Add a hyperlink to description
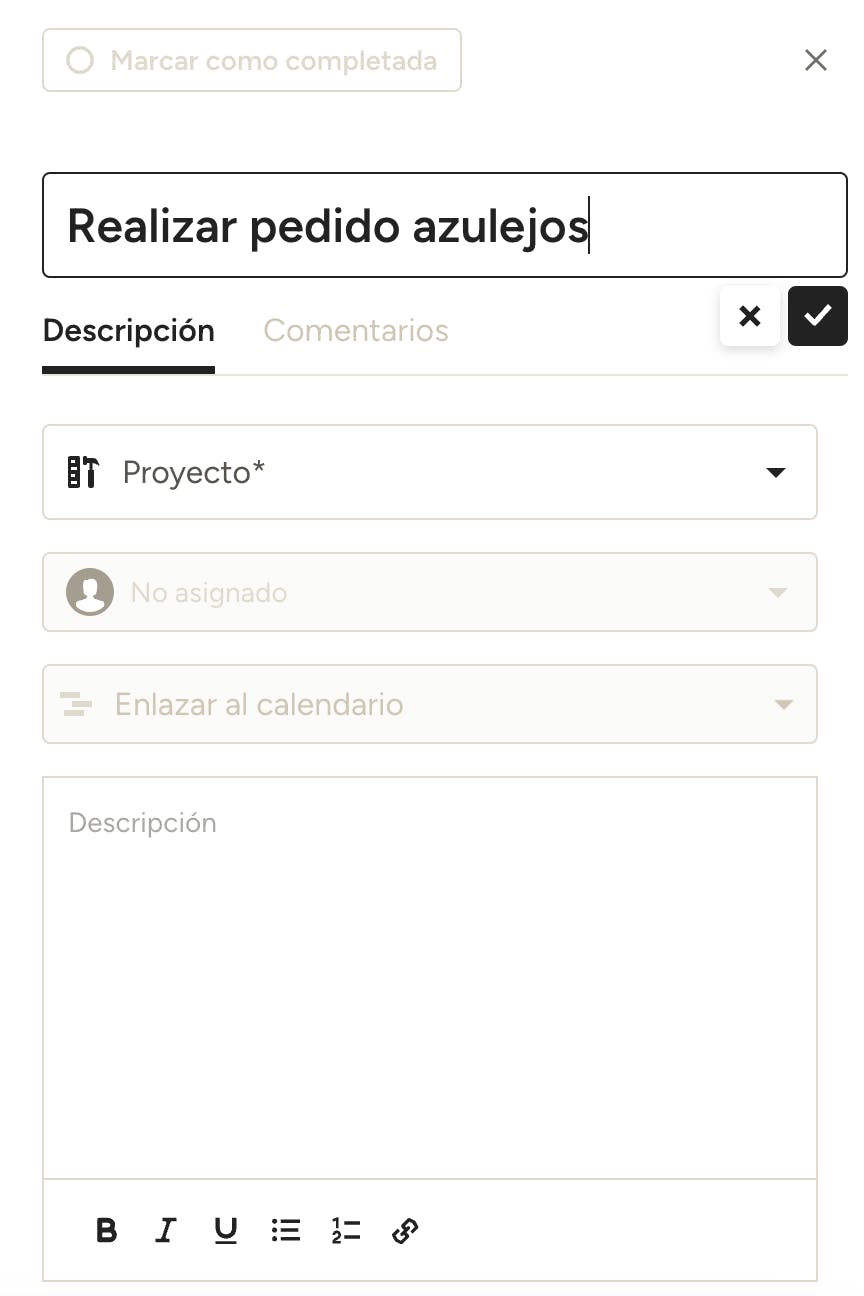The image size is (864, 1296). pyautogui.click(x=405, y=1230)
